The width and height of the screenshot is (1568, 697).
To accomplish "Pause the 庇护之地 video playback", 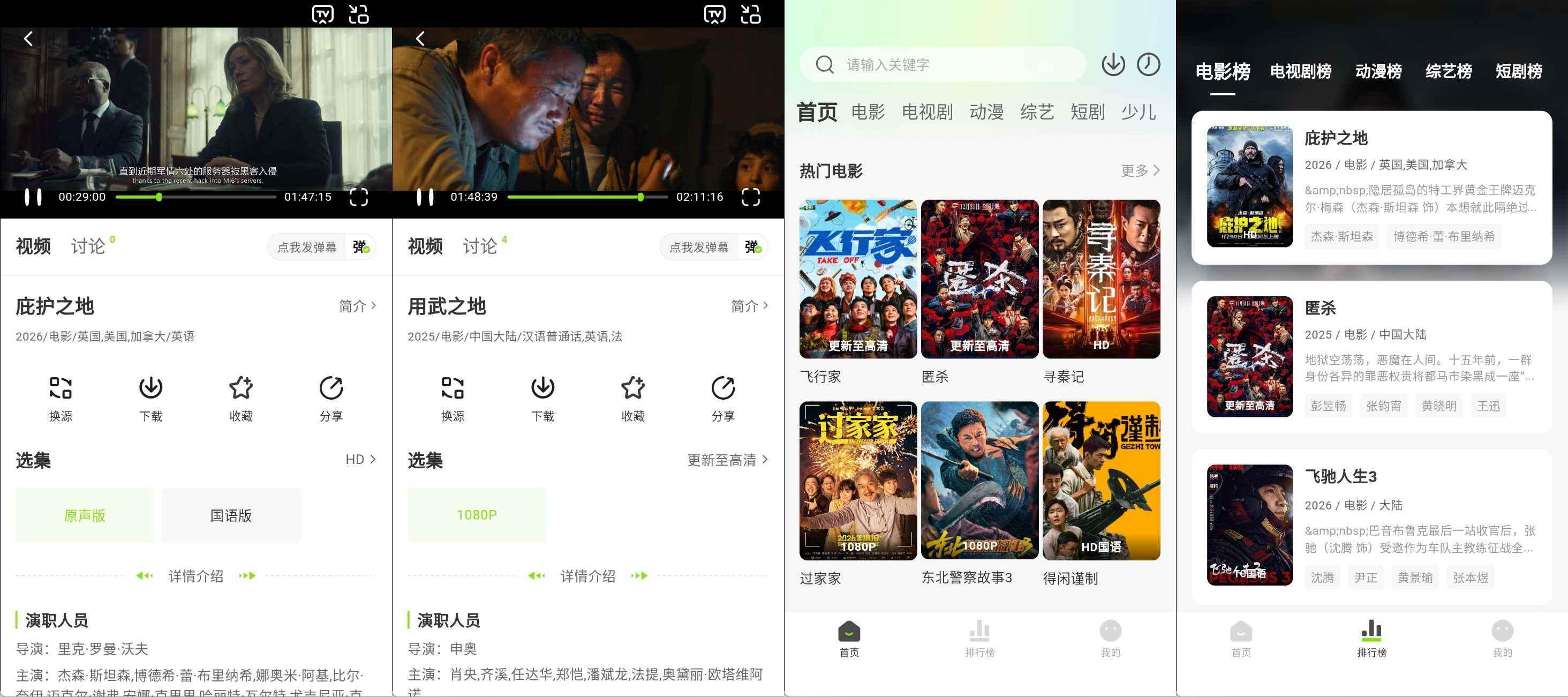I will click(33, 197).
